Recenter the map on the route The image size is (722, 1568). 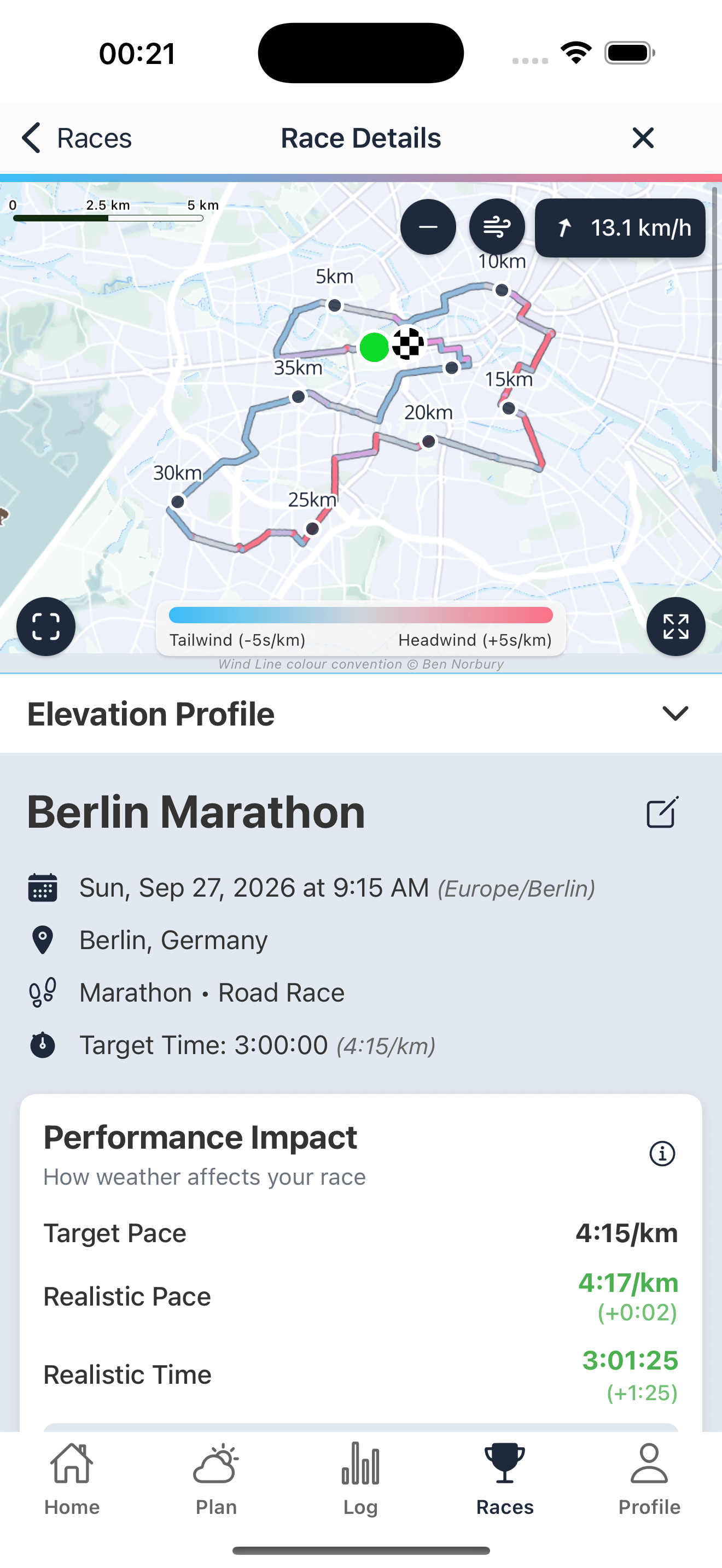point(45,626)
